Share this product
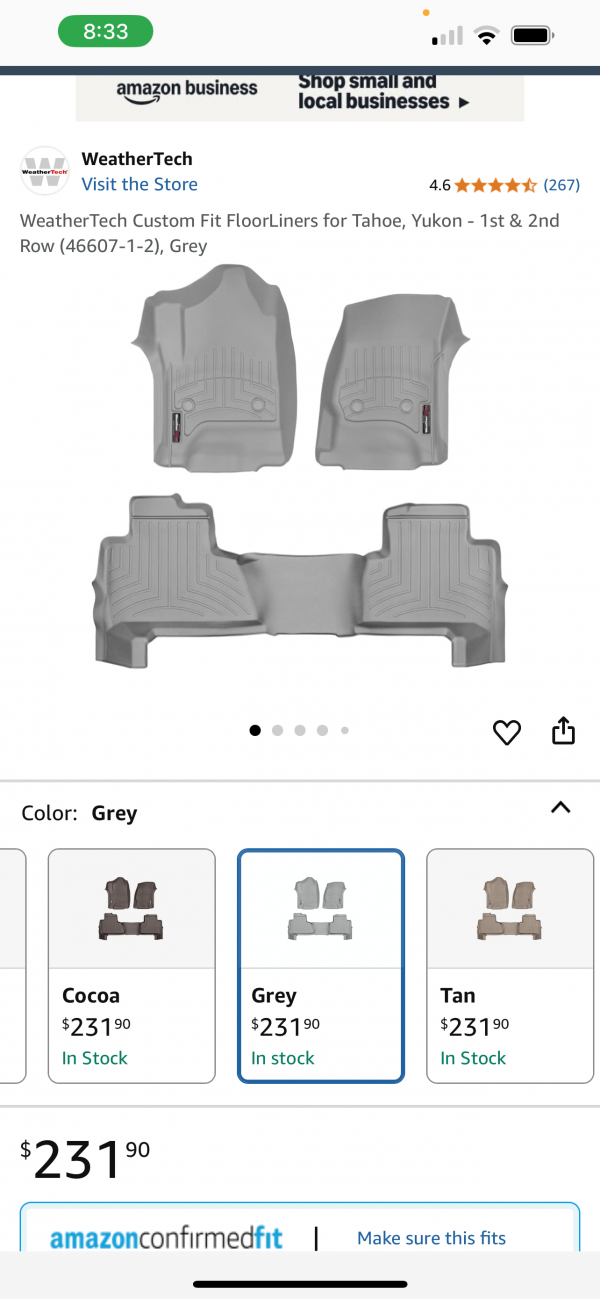 [564, 731]
